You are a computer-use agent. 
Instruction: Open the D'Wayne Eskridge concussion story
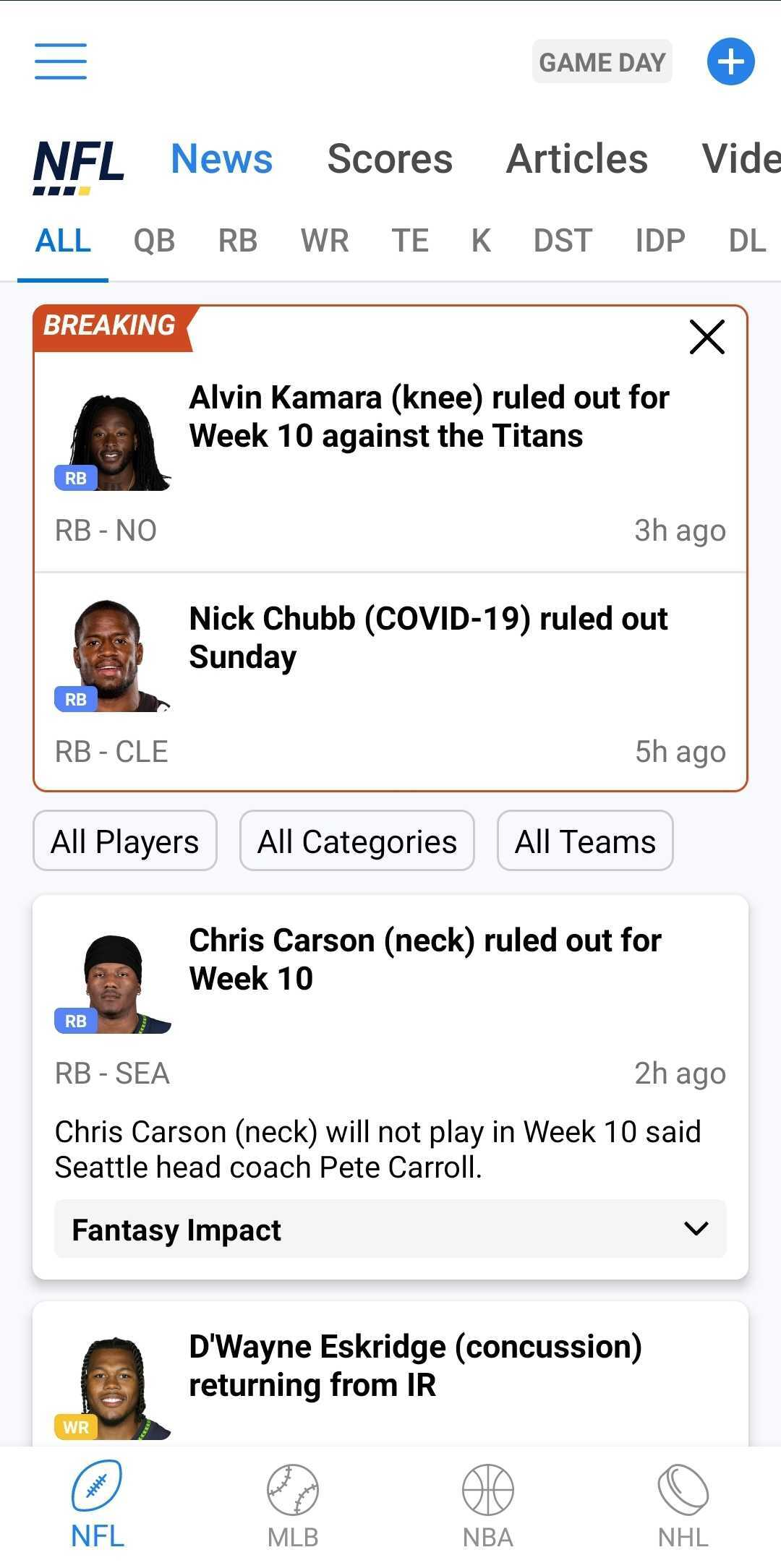[415, 1366]
